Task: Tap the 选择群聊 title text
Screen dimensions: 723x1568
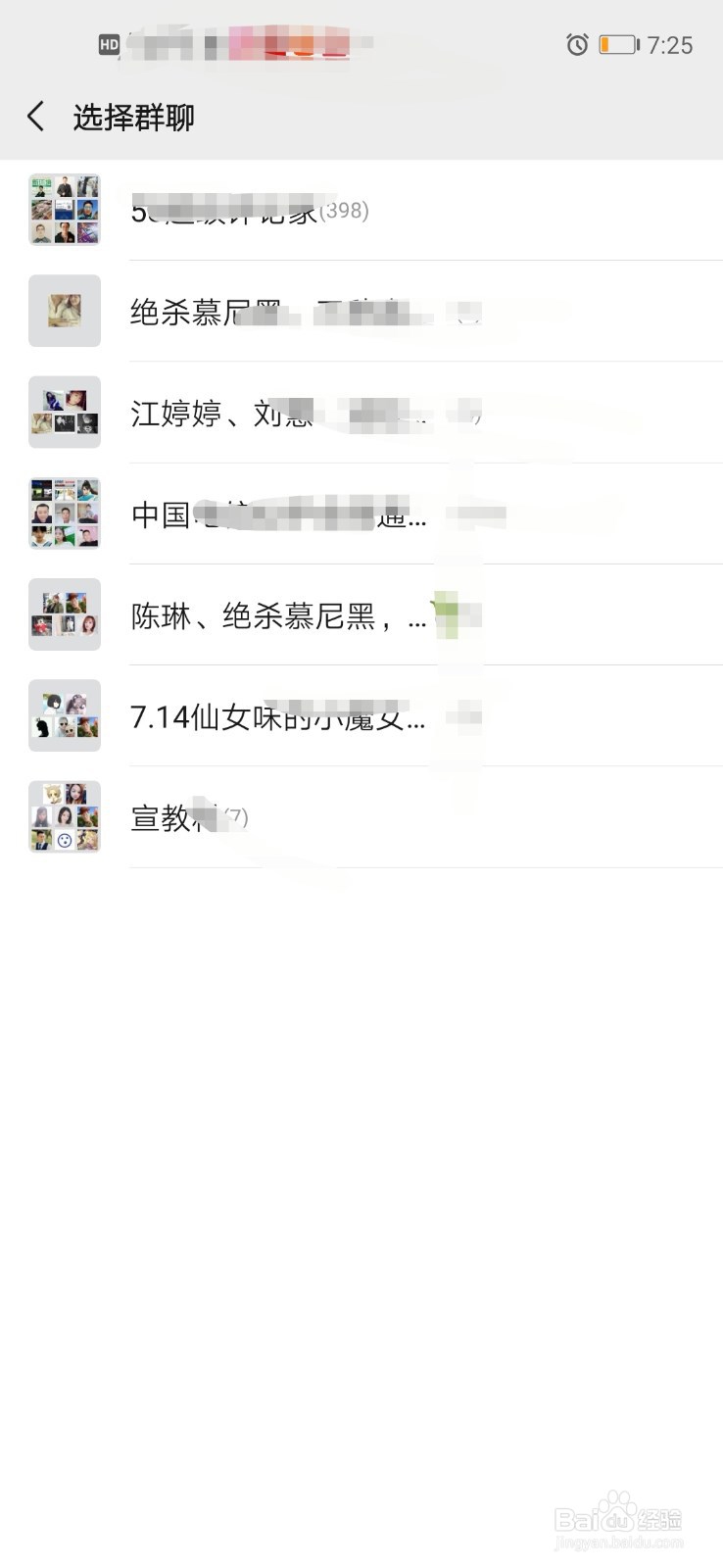Action: 133,116
